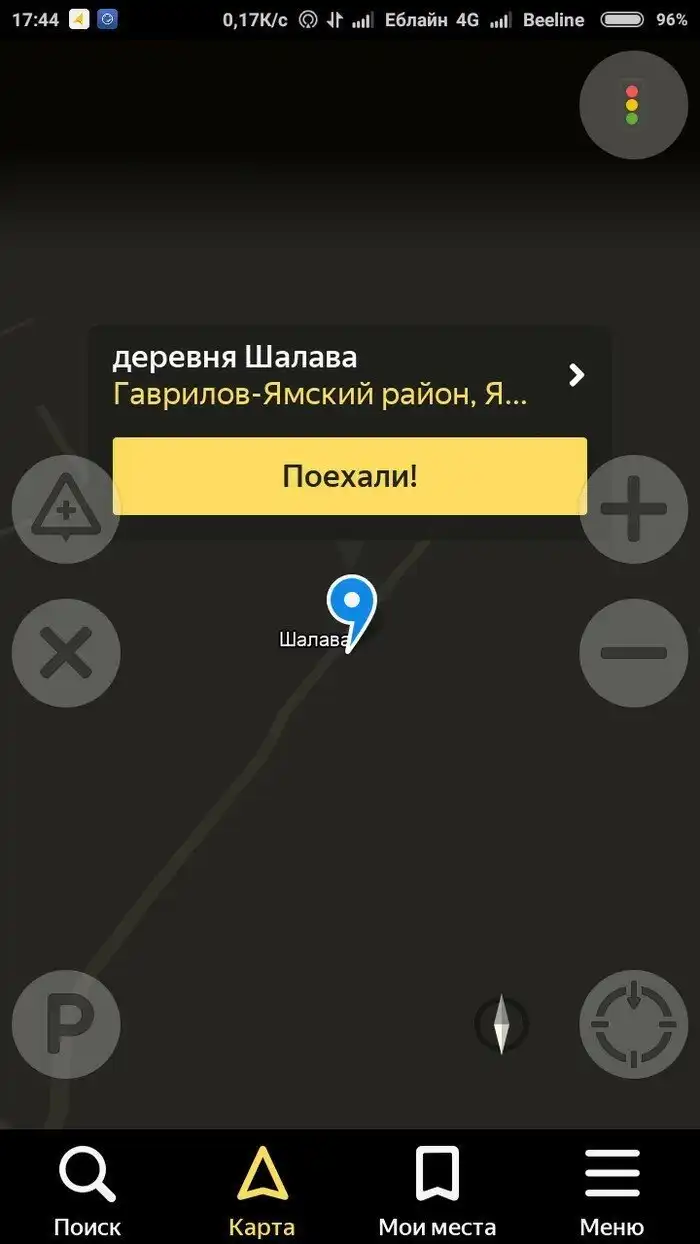Zoom in with the plus button
Image resolution: width=700 pixels, height=1244 pixels.
tap(633, 508)
